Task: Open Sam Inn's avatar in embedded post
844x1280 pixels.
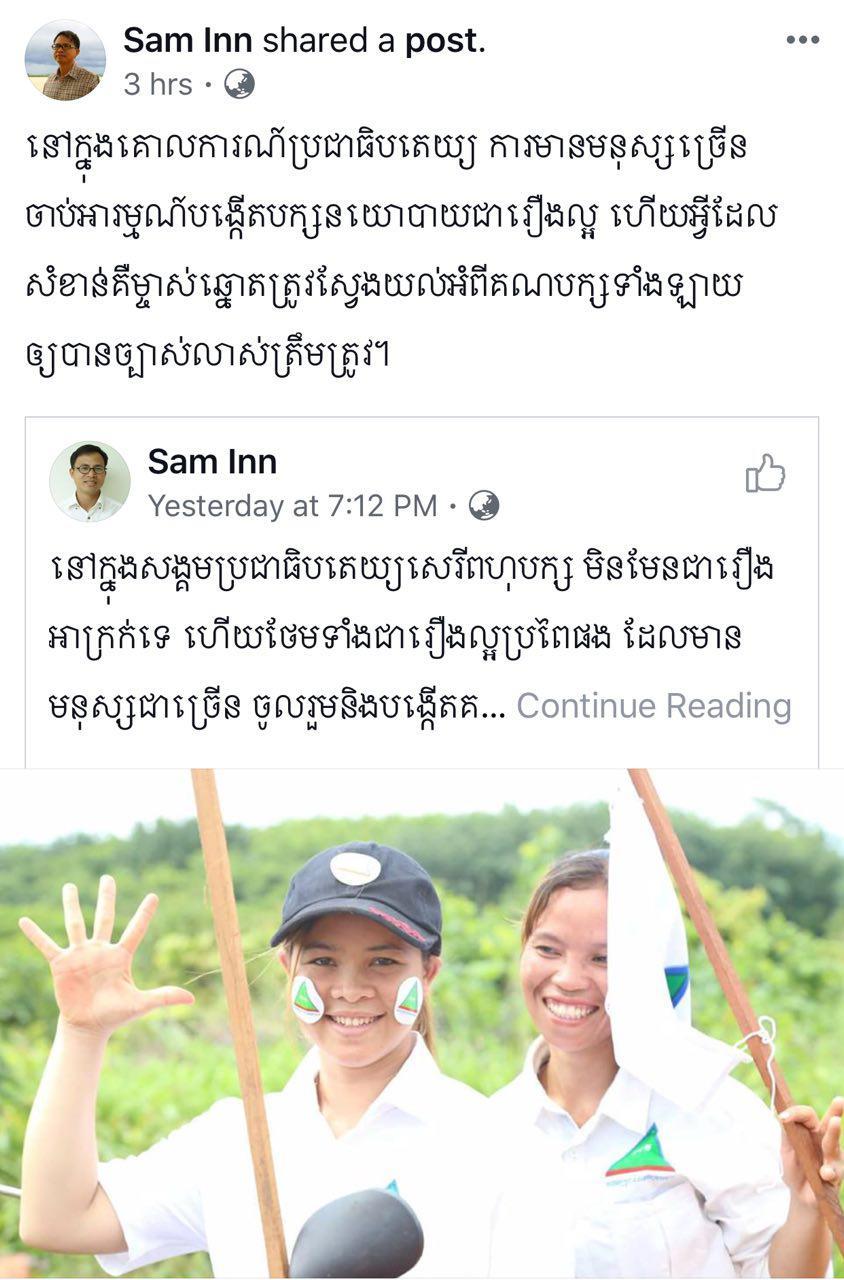Action: click(x=90, y=481)
